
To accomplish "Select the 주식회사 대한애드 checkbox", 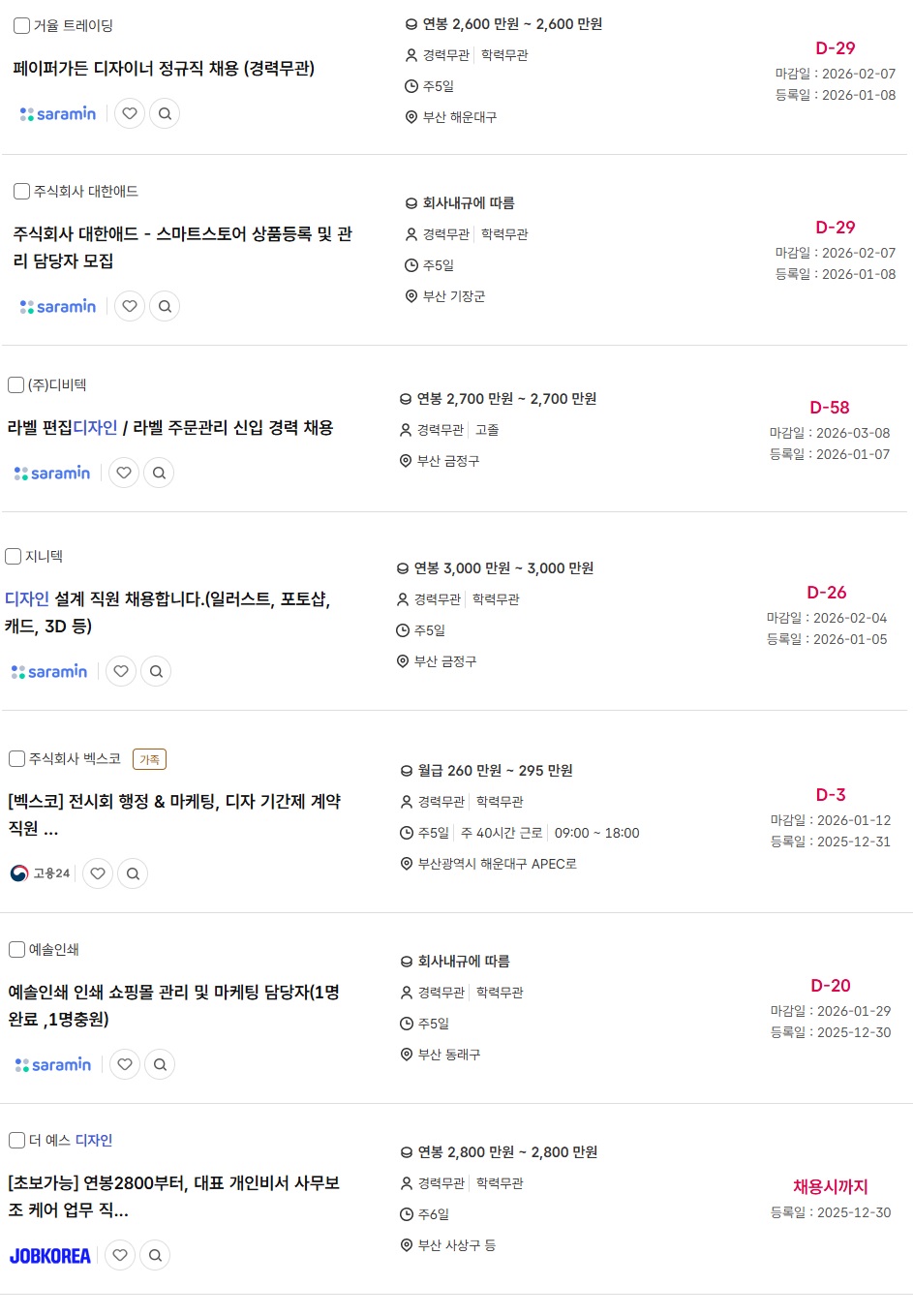I will point(21,192).
